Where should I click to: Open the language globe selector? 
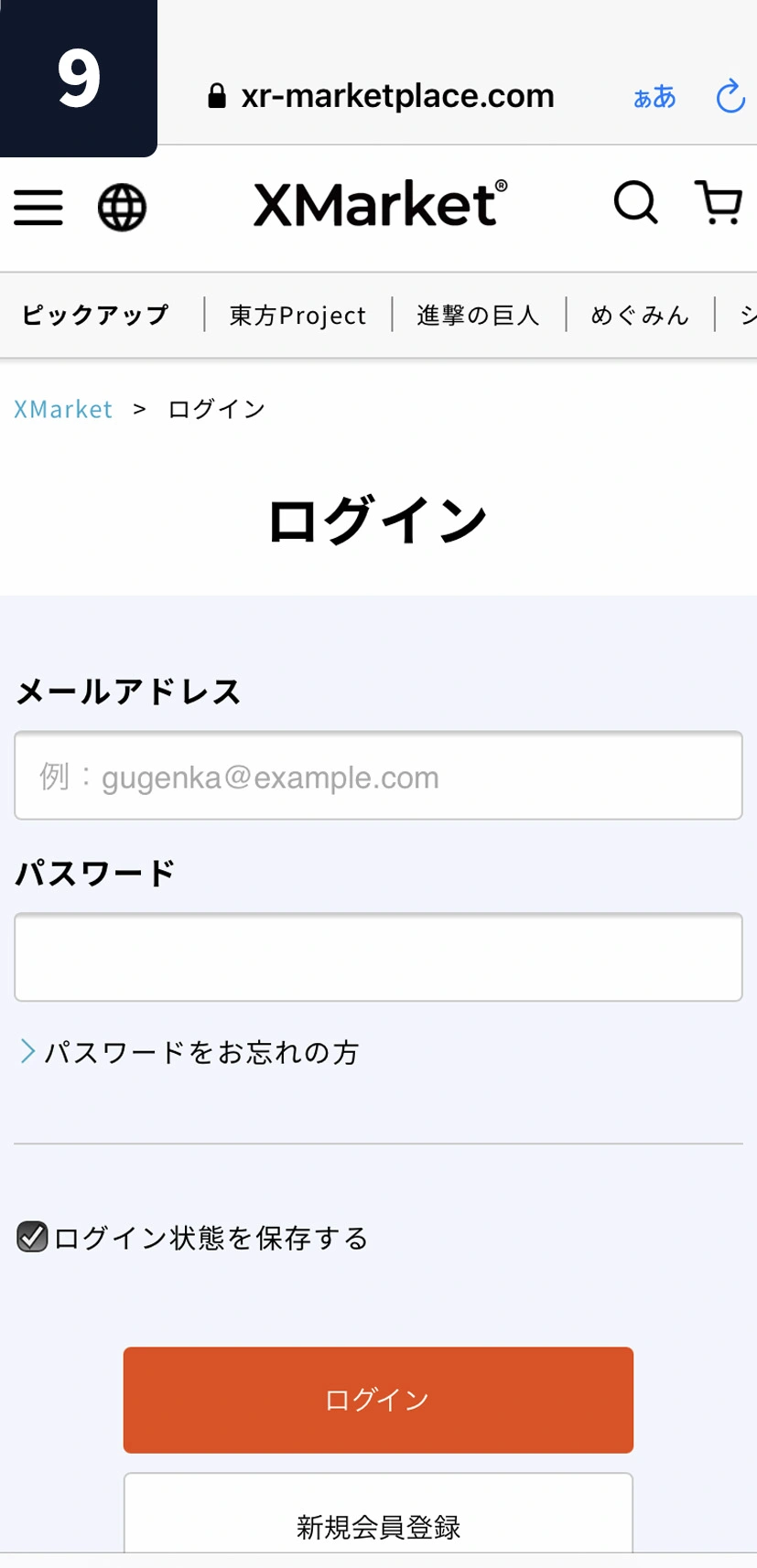tap(122, 208)
